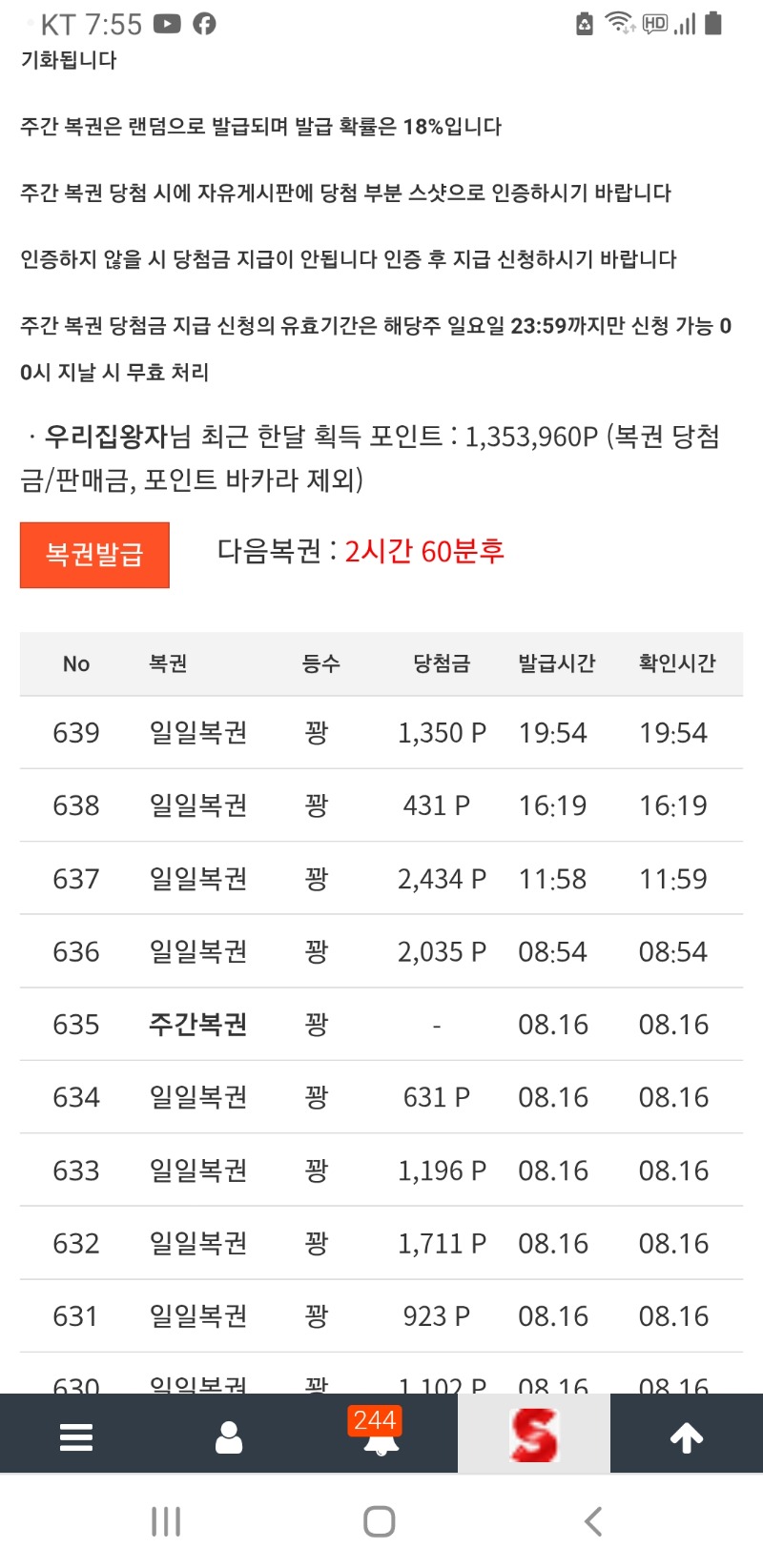
Task: Tap the red S logo tab
Action: click(534, 1435)
